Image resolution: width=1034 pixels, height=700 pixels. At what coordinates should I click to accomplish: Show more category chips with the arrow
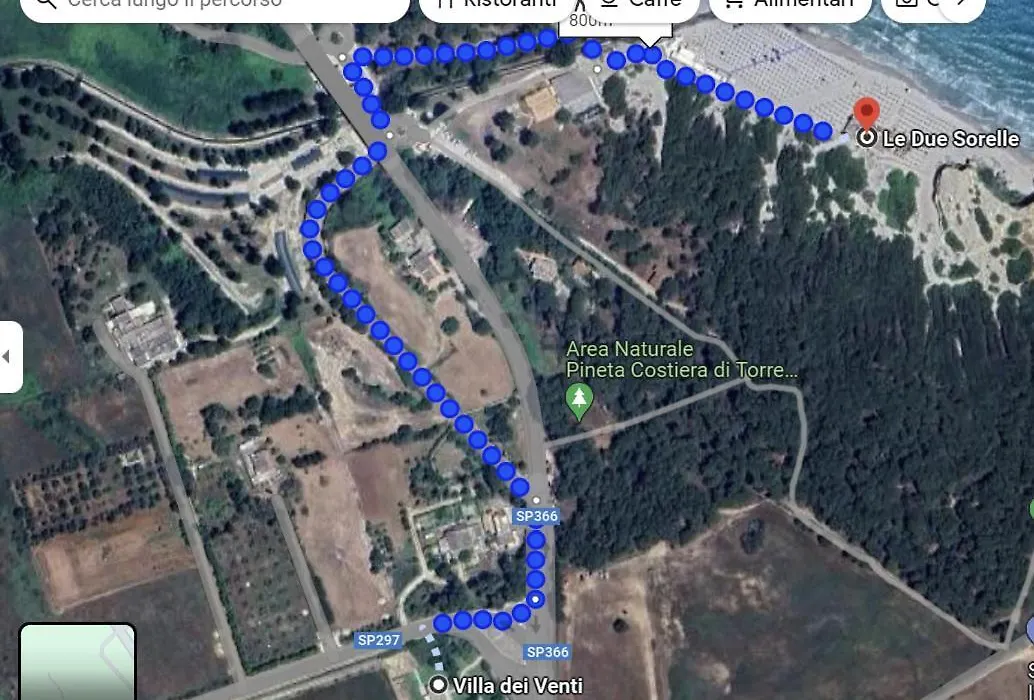tap(963, 5)
